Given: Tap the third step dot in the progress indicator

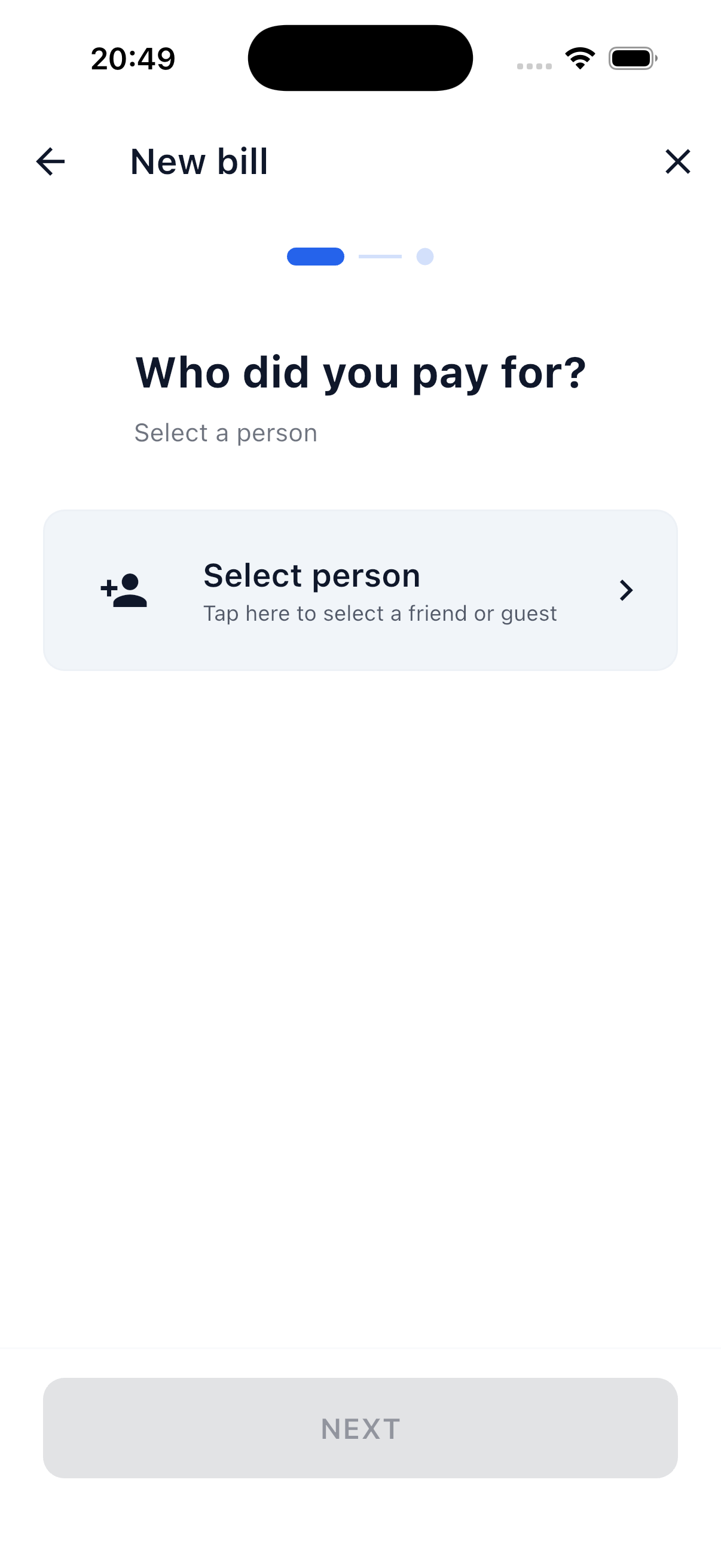Looking at the screenshot, I should point(425,257).
